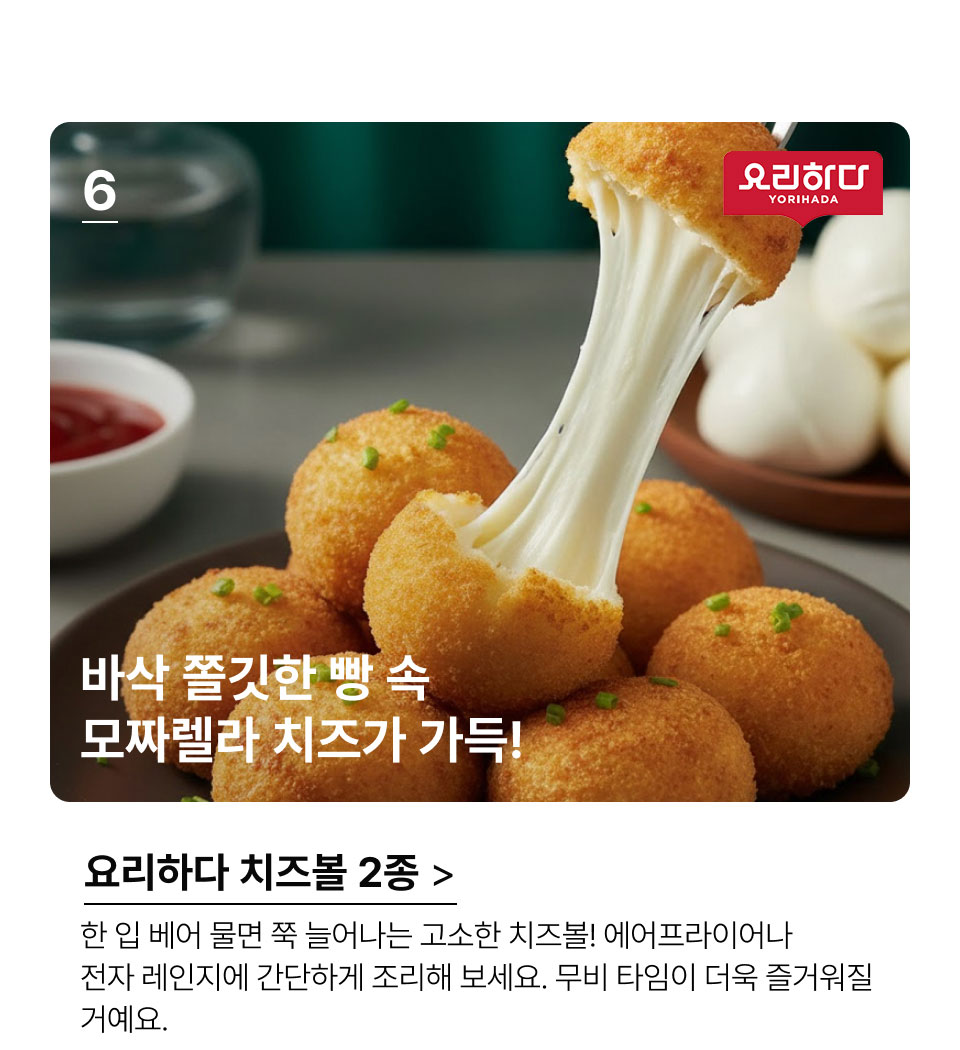View the cheese ball photo card numbered 6
Viewport: 960px width, 1050px height.
click(480, 462)
